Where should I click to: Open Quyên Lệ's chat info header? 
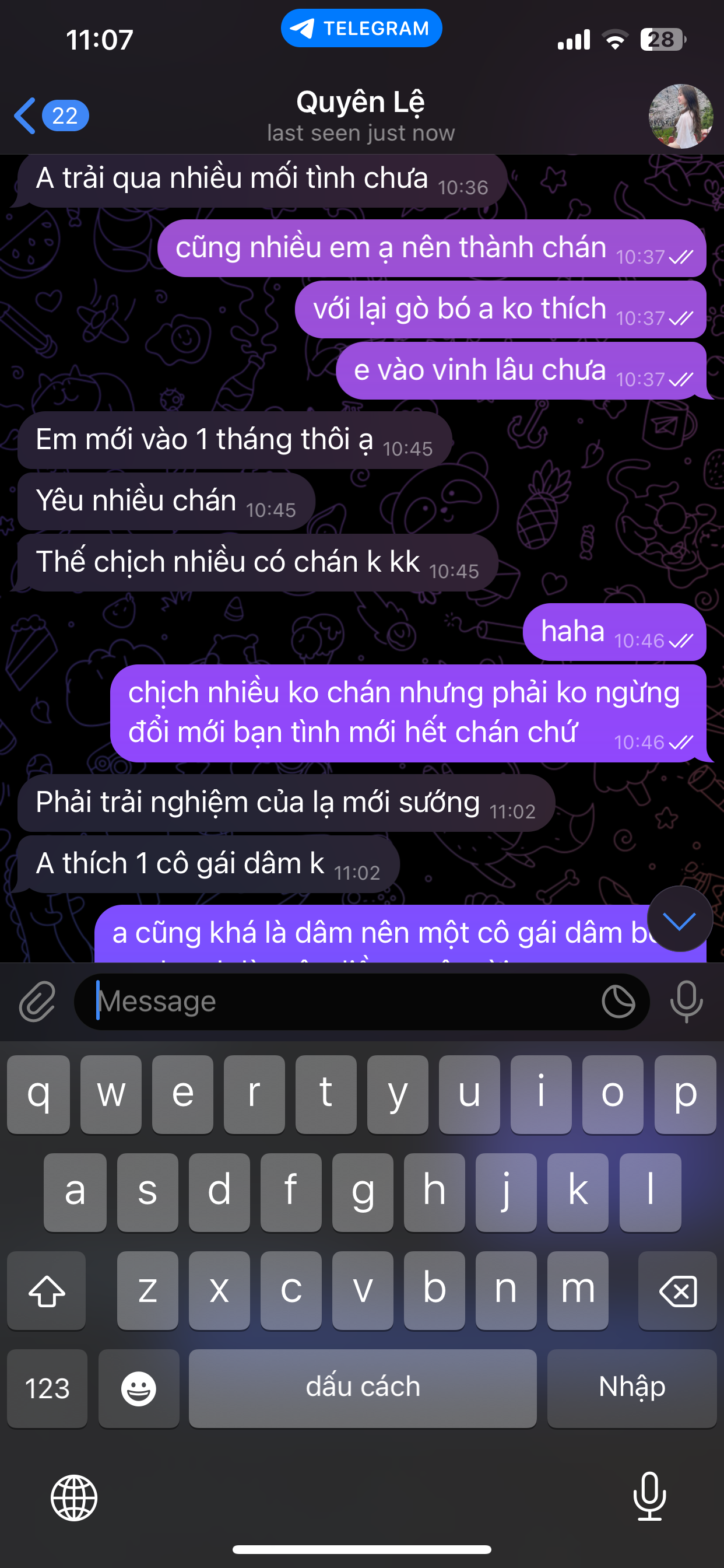(x=360, y=116)
